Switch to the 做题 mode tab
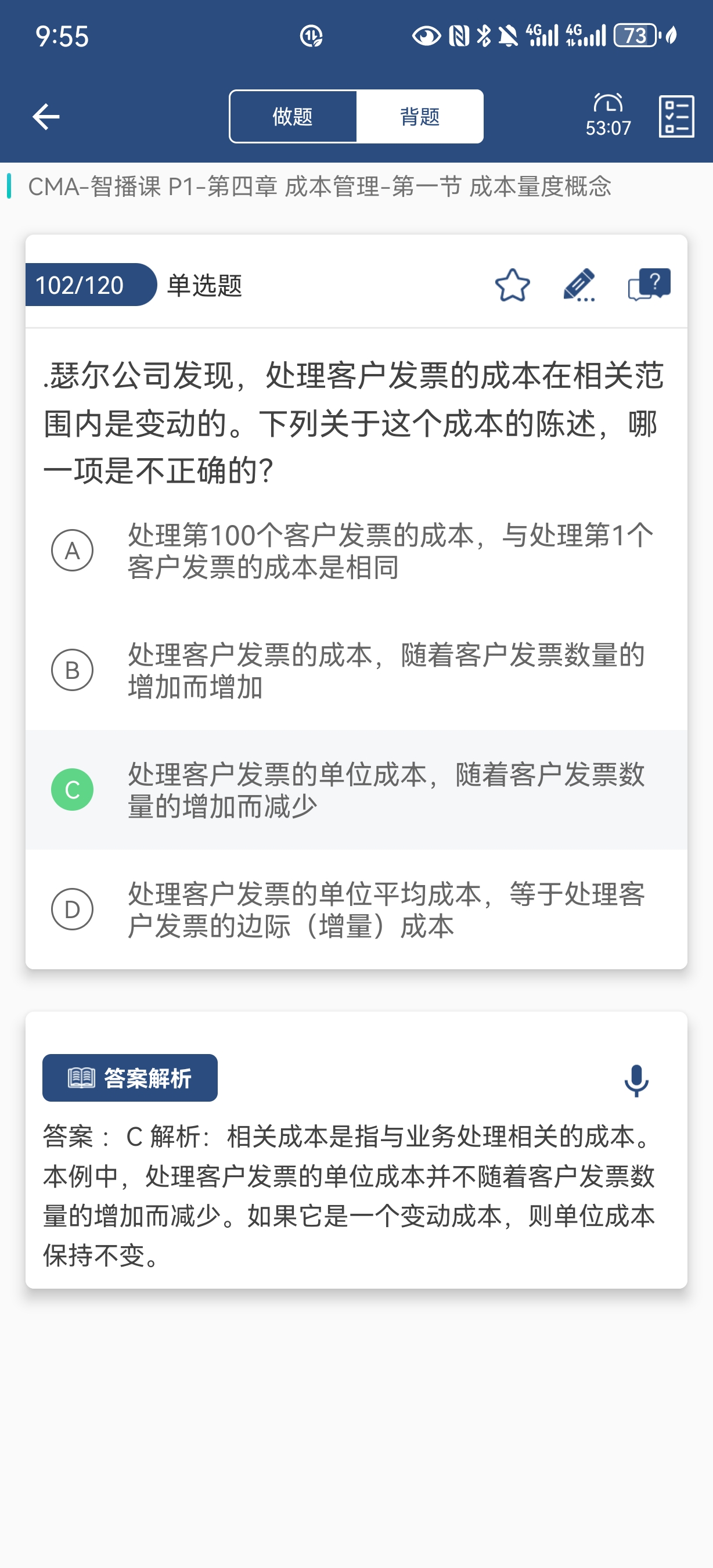This screenshot has width=713, height=1568. click(293, 116)
